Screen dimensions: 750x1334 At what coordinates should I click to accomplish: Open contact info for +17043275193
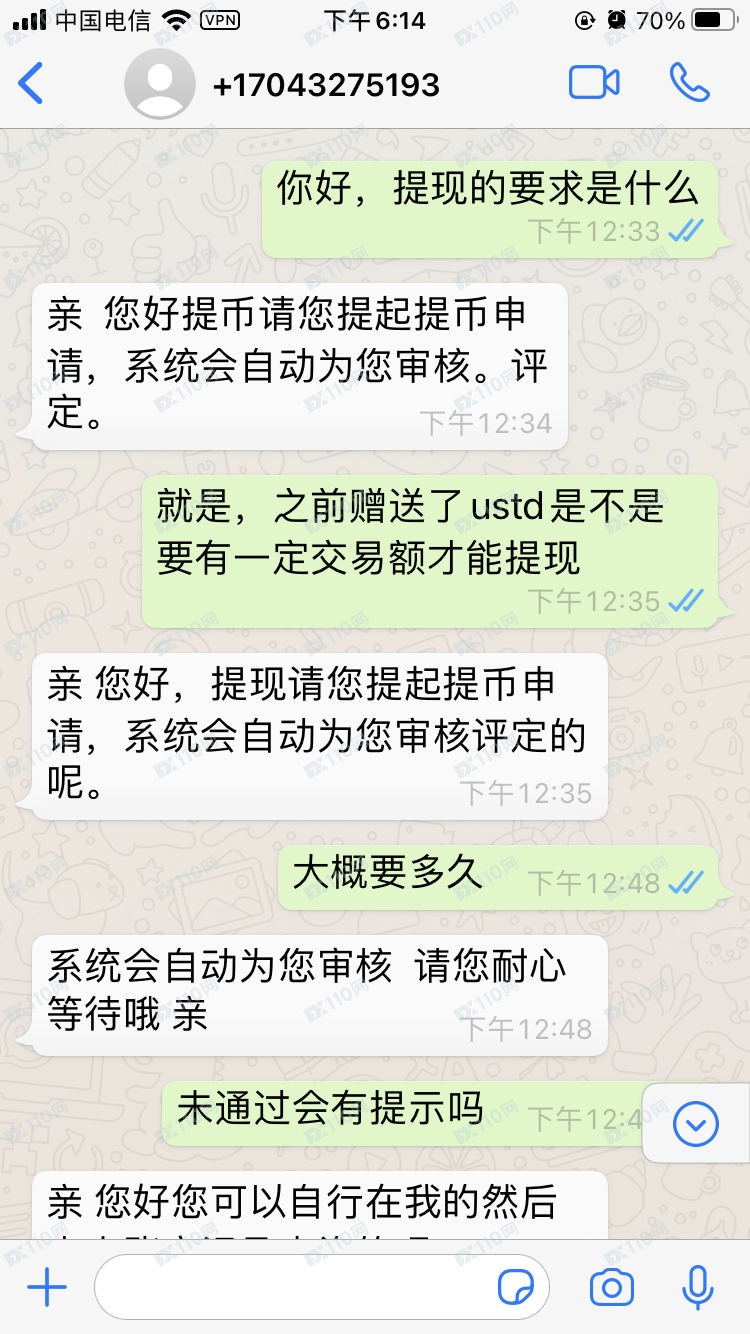pyautogui.click(x=326, y=85)
